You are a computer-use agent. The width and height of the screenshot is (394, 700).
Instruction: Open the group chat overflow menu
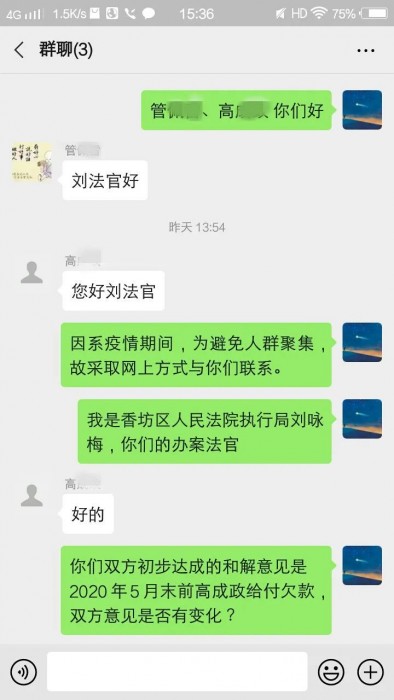[x=366, y=51]
